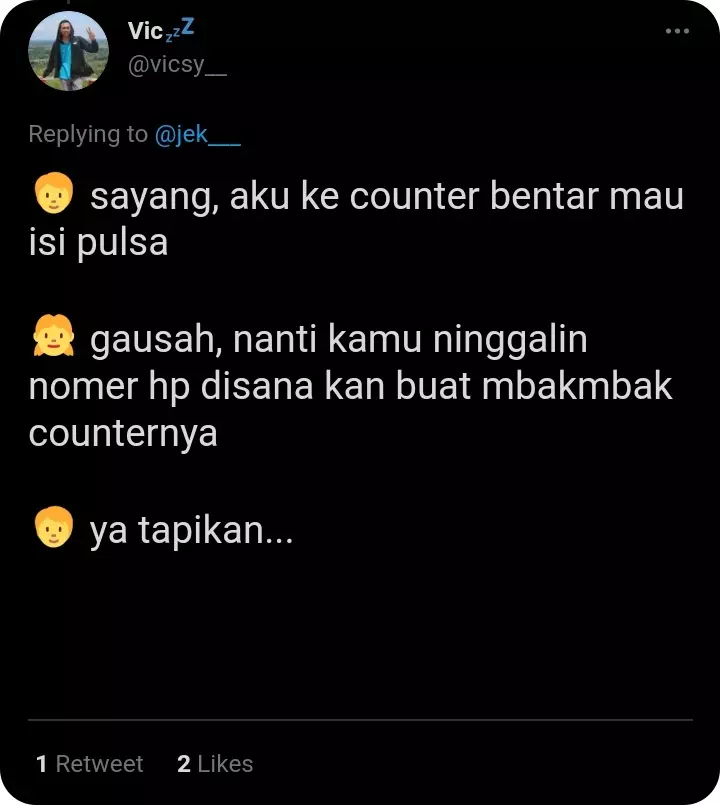Click the likes count number 2
This screenshot has width=720, height=805.
(x=186, y=763)
